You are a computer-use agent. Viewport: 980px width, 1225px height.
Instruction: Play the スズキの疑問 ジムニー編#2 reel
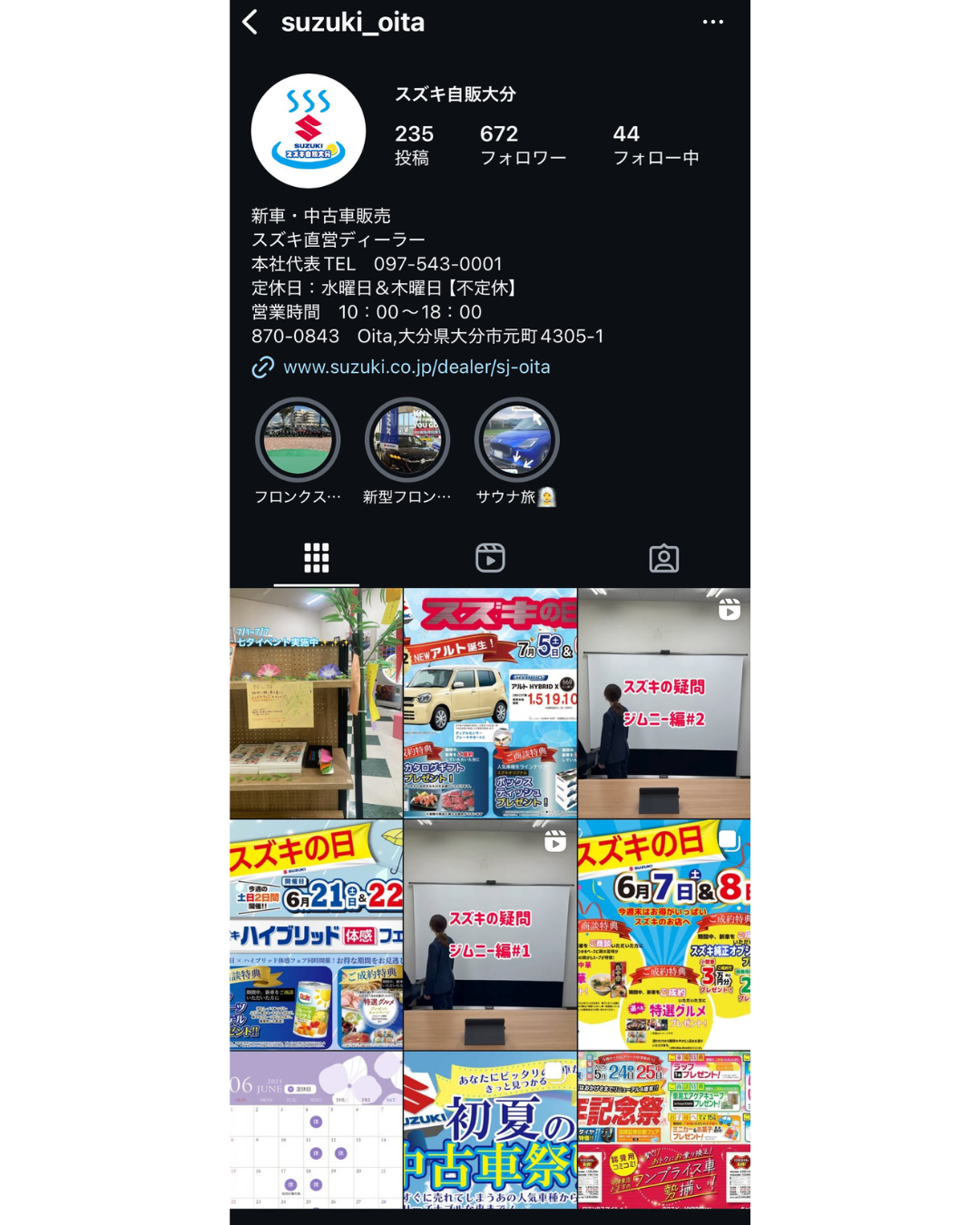pos(664,703)
